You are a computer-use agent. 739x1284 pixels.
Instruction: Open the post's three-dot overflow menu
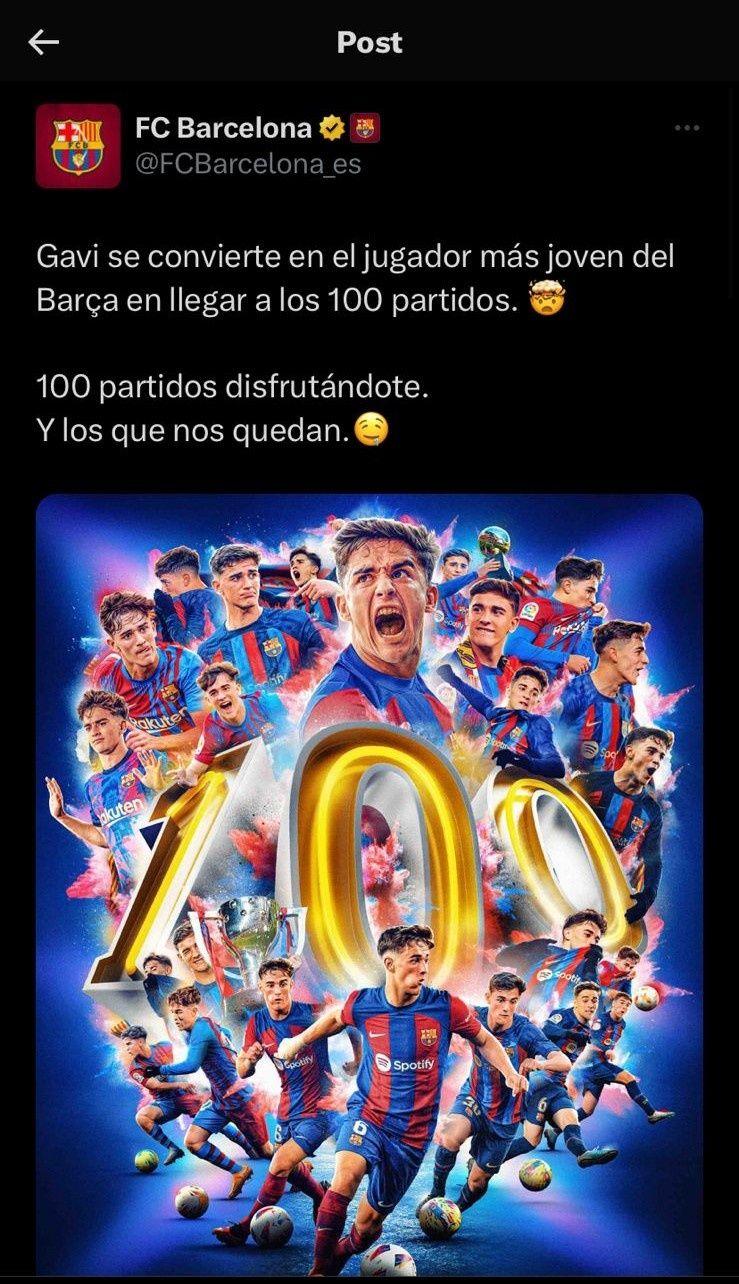[x=686, y=128]
